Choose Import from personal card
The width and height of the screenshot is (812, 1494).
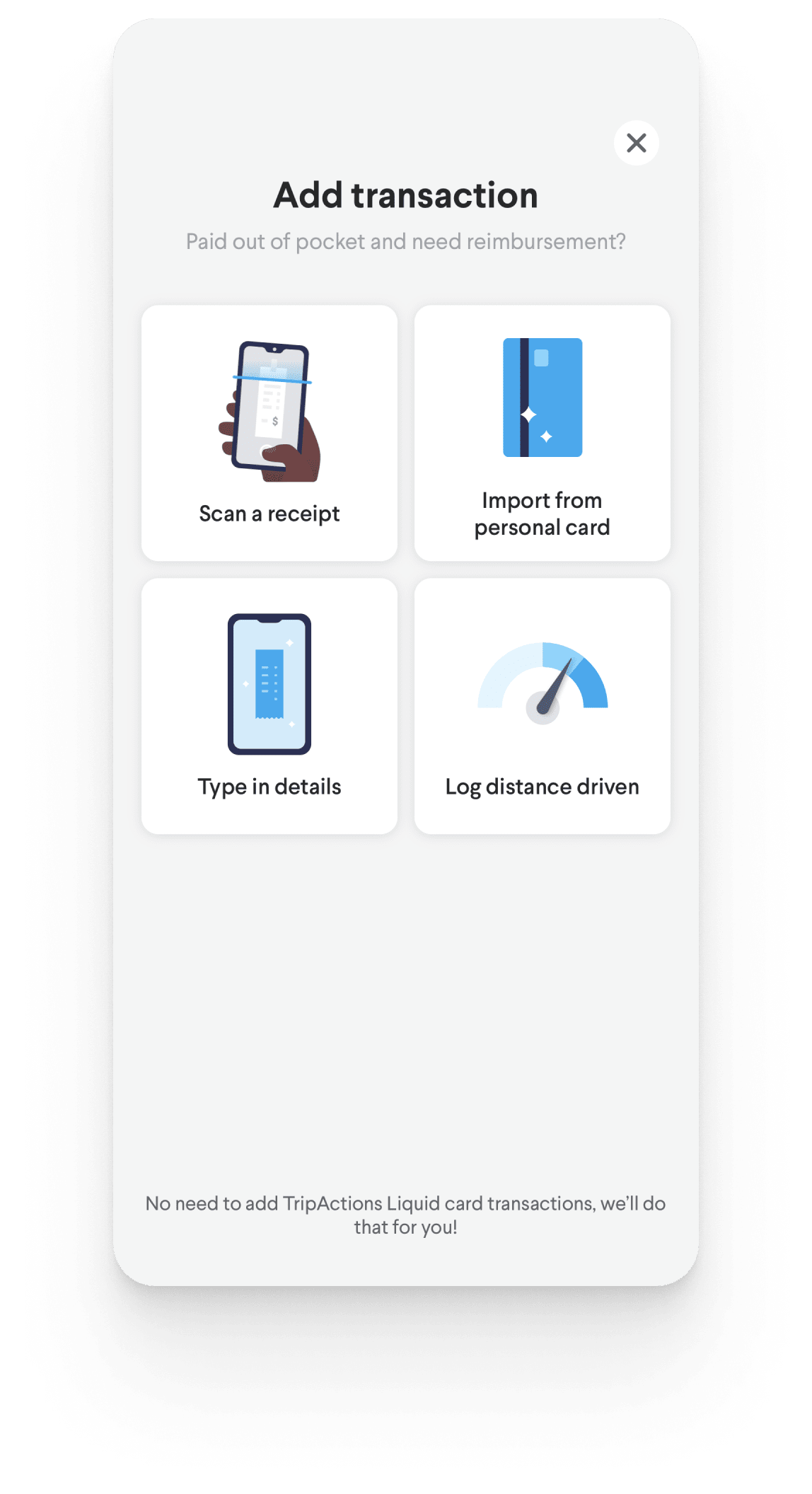542,433
